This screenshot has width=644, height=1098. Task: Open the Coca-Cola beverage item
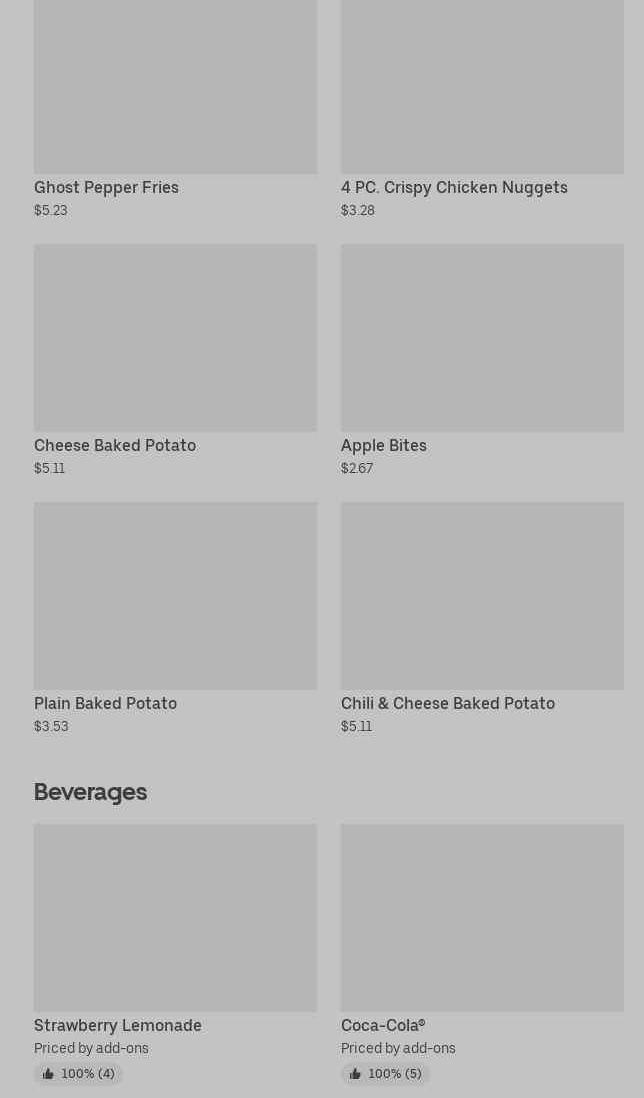coord(482,954)
